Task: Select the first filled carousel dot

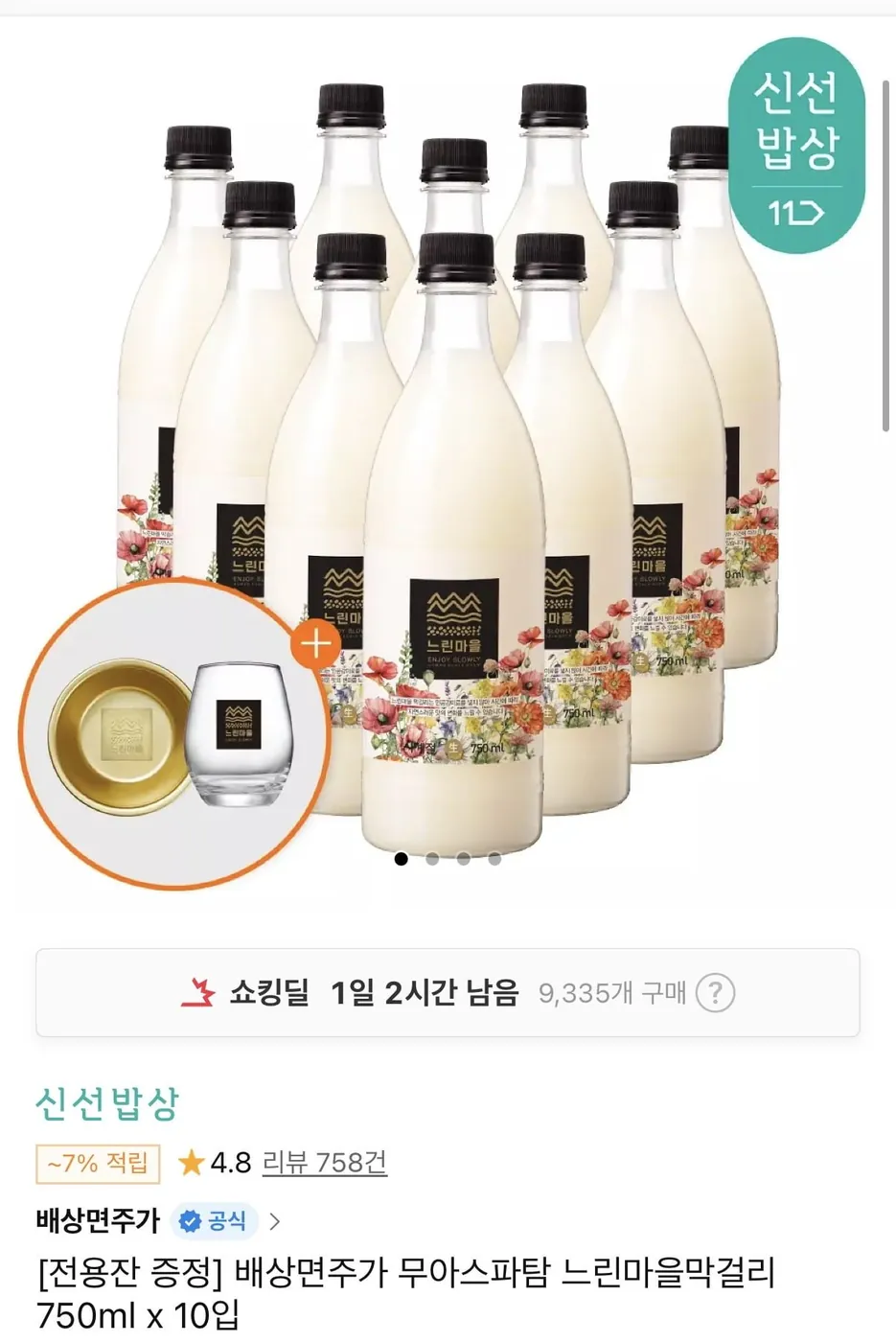Action: [401, 859]
